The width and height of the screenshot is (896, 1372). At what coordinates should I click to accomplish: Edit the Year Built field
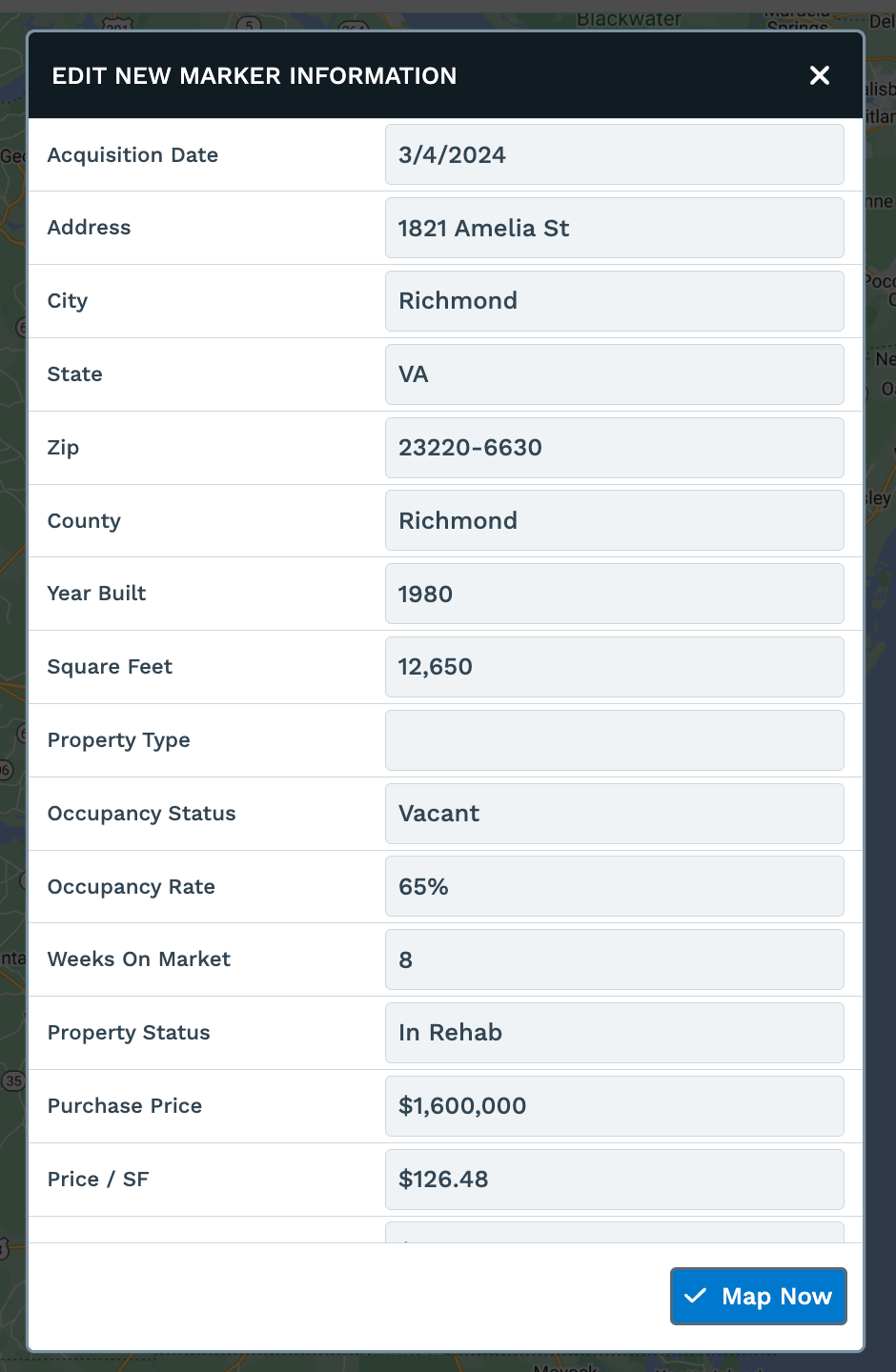click(614, 594)
